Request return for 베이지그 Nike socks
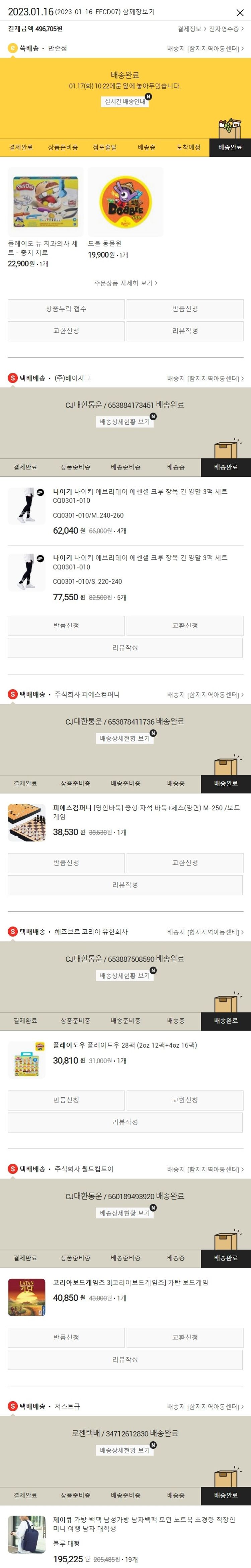The image size is (251, 1568). 66,625
